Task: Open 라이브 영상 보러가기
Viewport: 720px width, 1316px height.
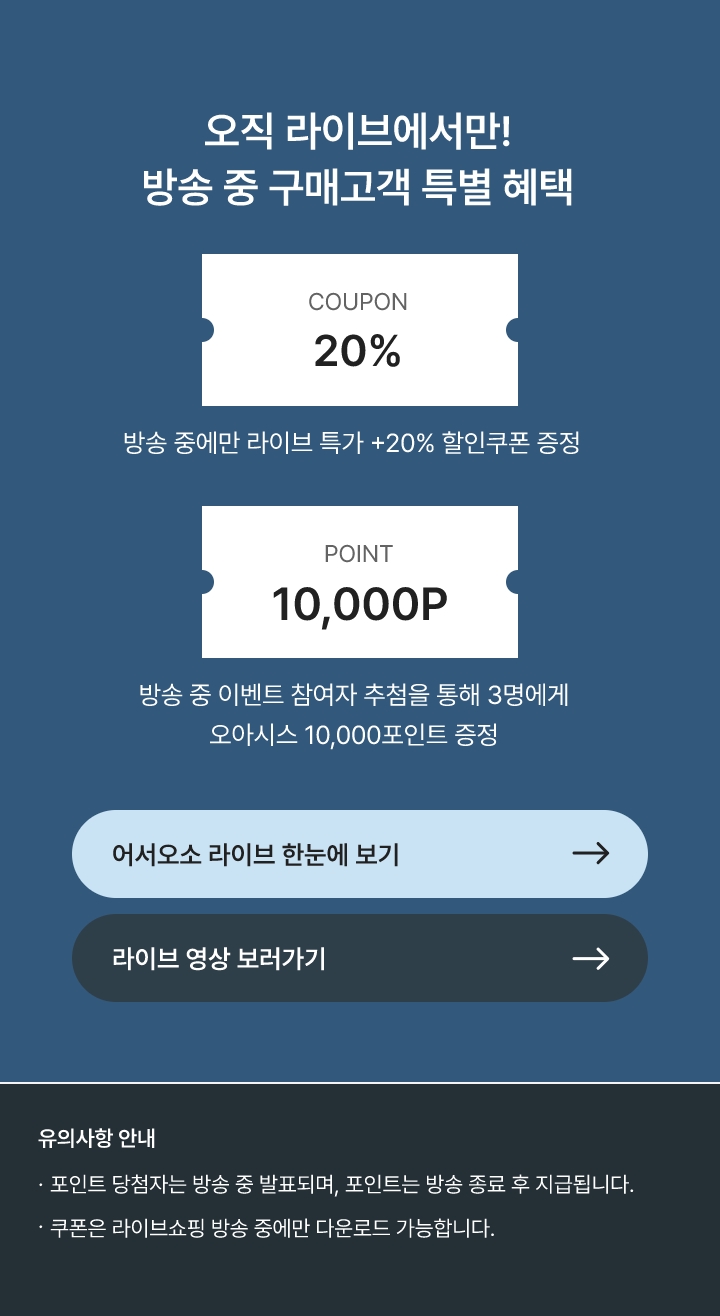Action: [359, 957]
